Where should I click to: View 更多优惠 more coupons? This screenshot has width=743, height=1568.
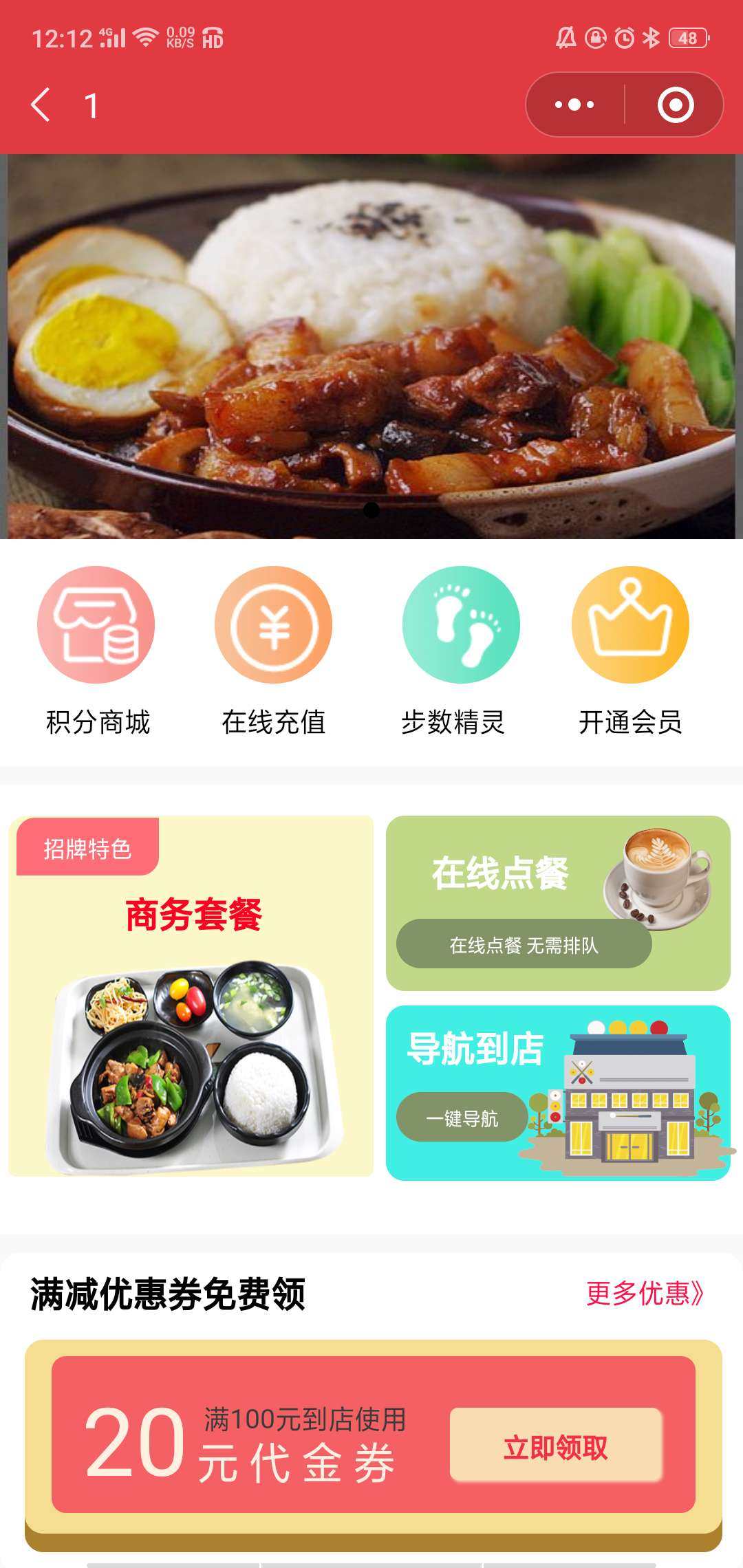[x=645, y=1294]
